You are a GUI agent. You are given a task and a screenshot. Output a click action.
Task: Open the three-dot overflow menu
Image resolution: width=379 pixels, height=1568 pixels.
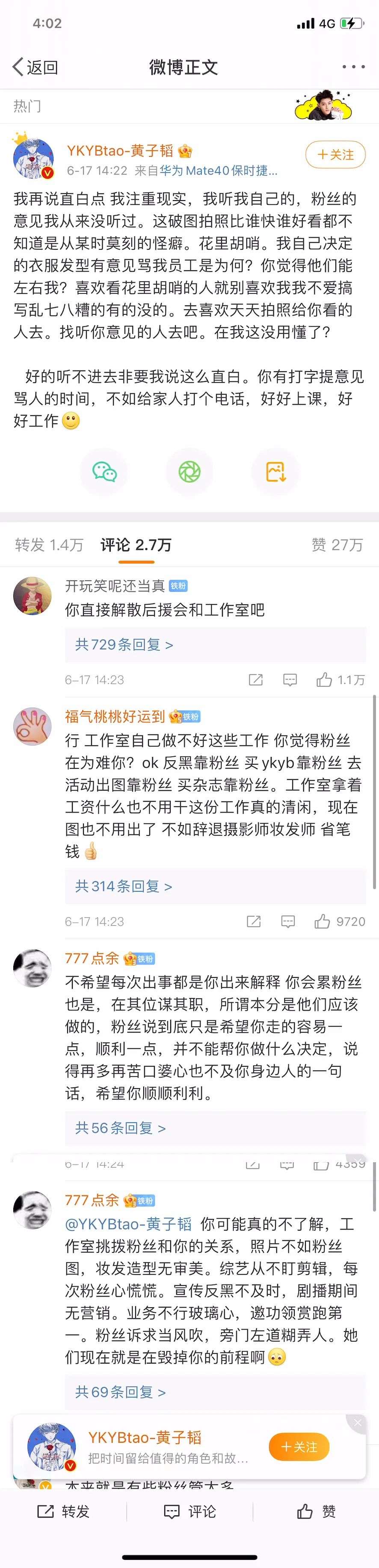point(353,67)
